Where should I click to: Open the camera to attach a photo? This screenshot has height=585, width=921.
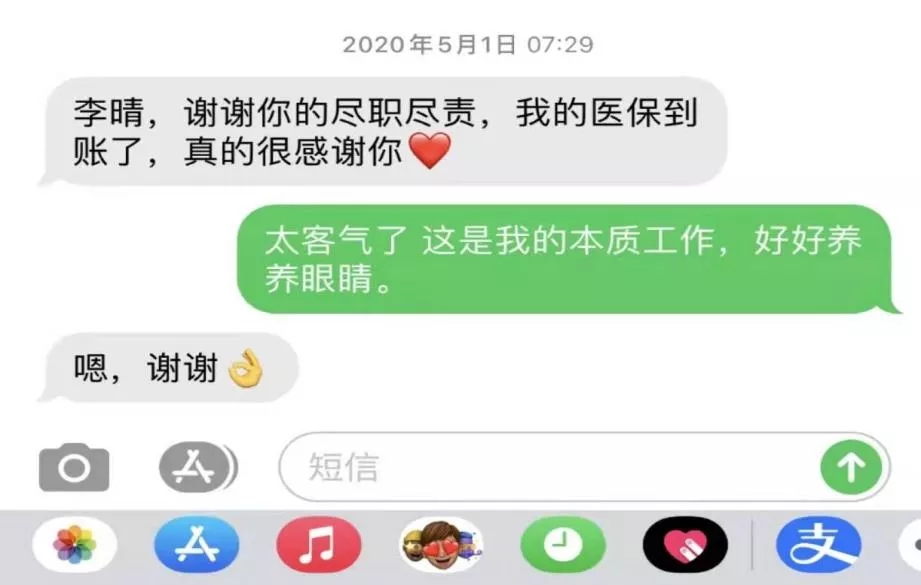pyautogui.click(x=74, y=468)
